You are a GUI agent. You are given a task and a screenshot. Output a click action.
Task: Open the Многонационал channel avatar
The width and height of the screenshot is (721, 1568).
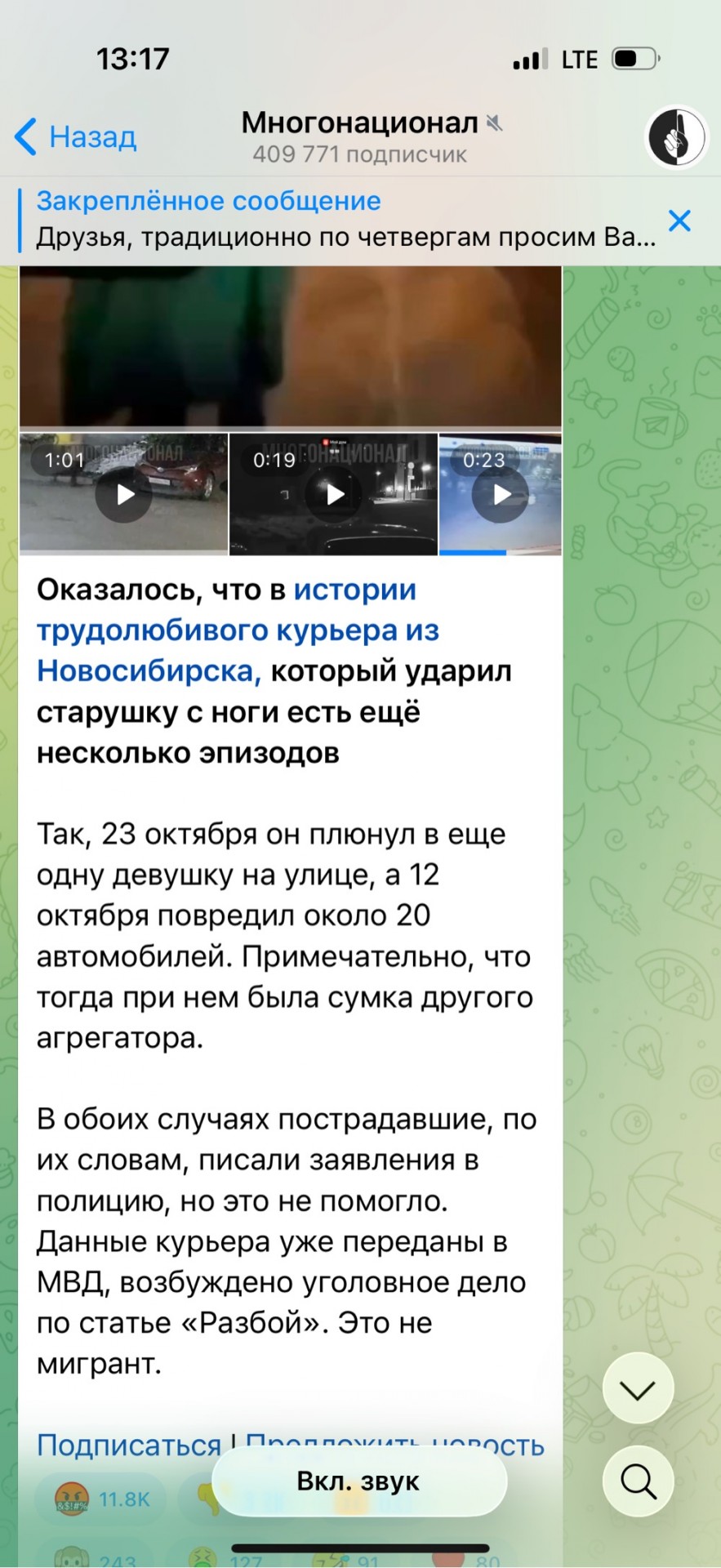[x=677, y=136]
